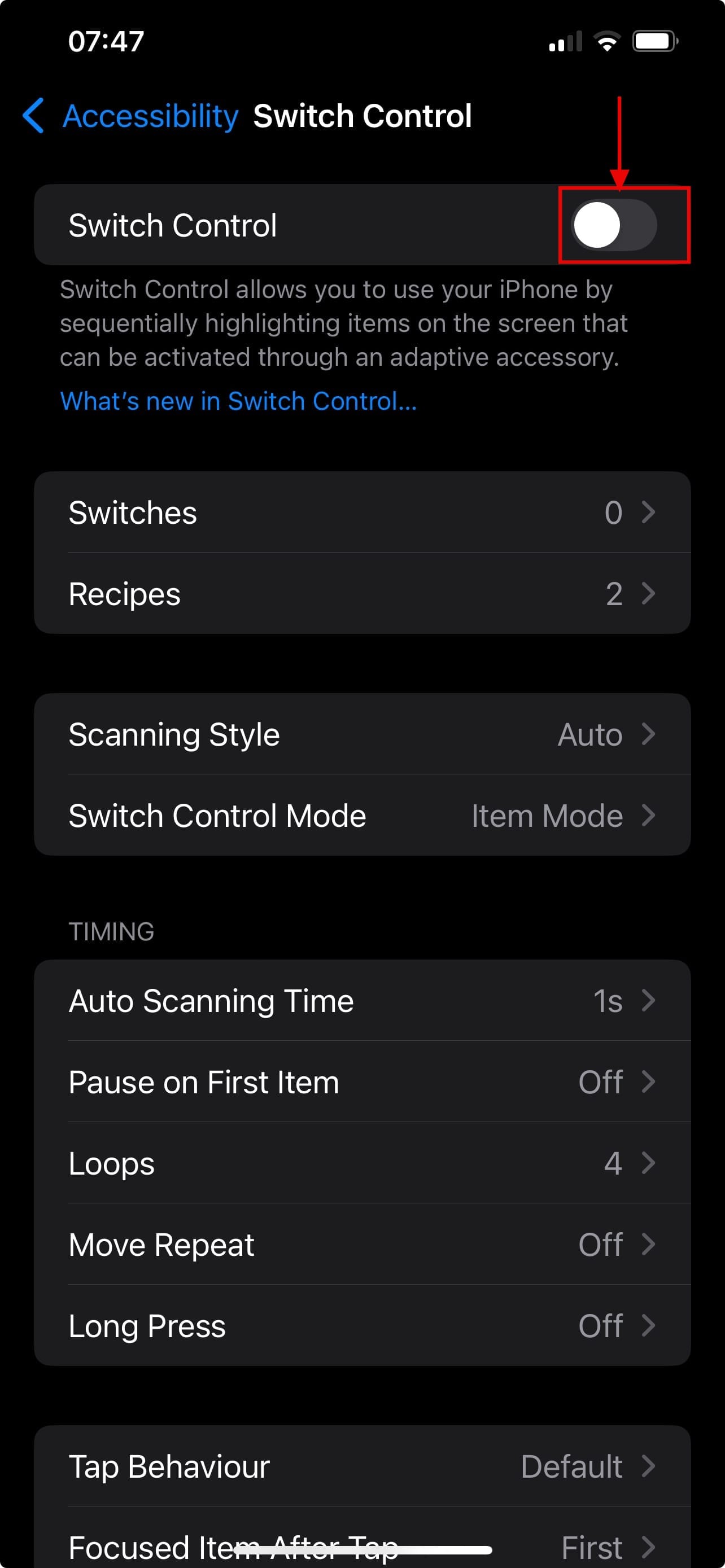
Task: Open Move Repeat setting
Action: pyautogui.click(x=362, y=1245)
